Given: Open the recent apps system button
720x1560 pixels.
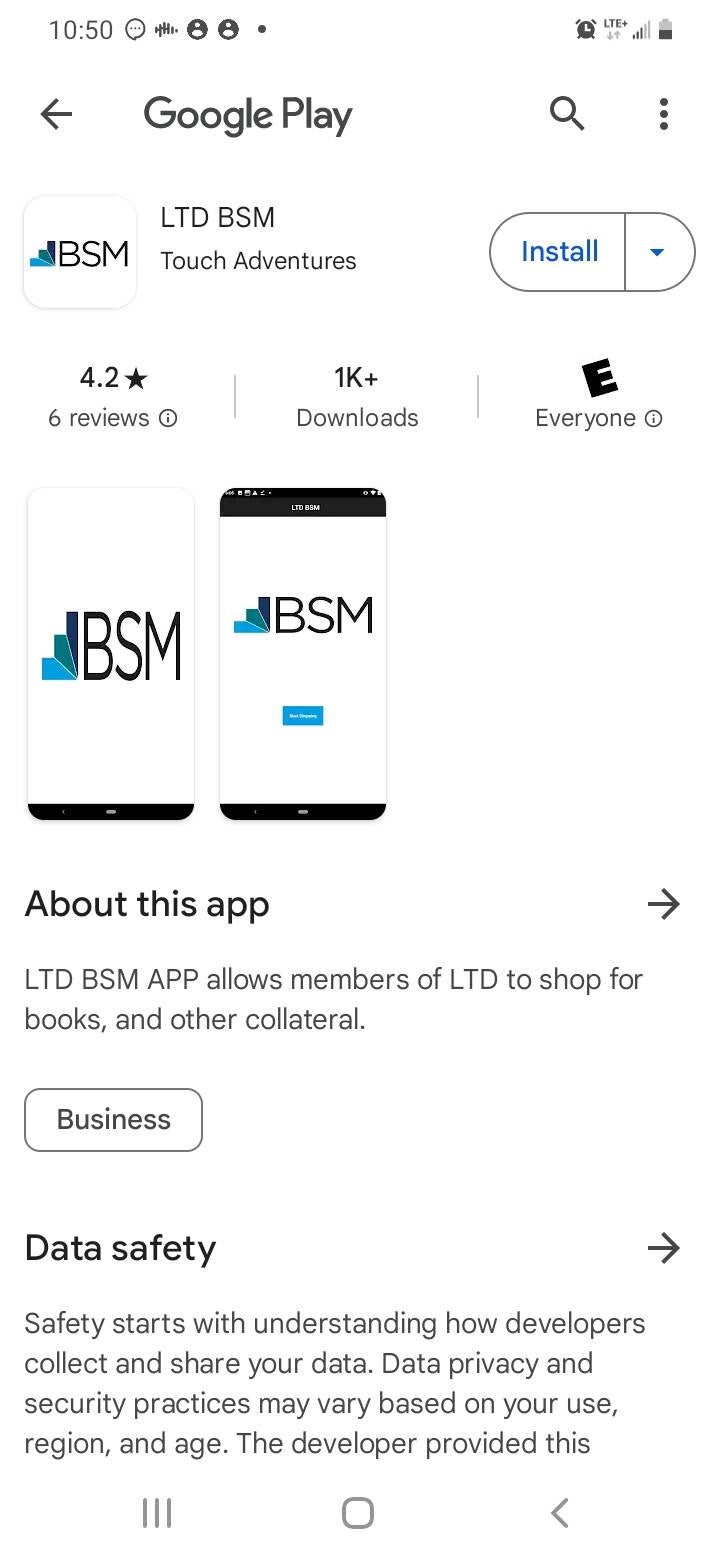Looking at the screenshot, I should (x=157, y=1513).
